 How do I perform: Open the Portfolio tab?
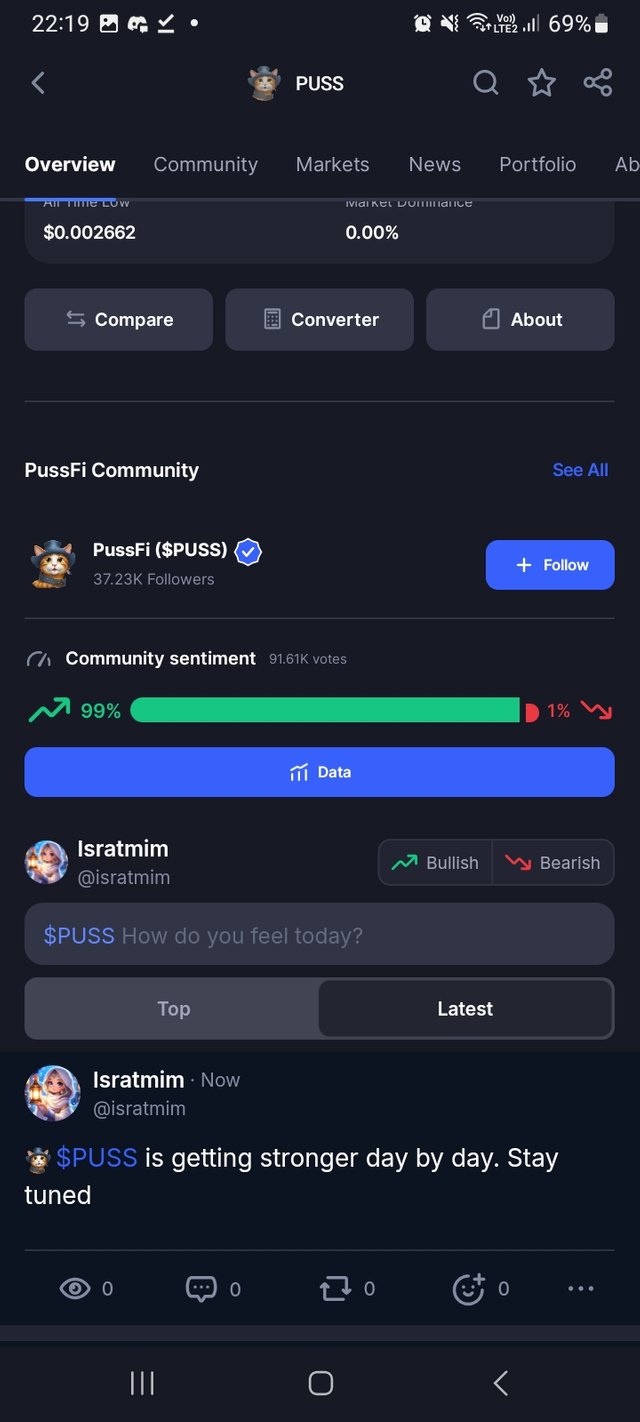[x=537, y=164]
